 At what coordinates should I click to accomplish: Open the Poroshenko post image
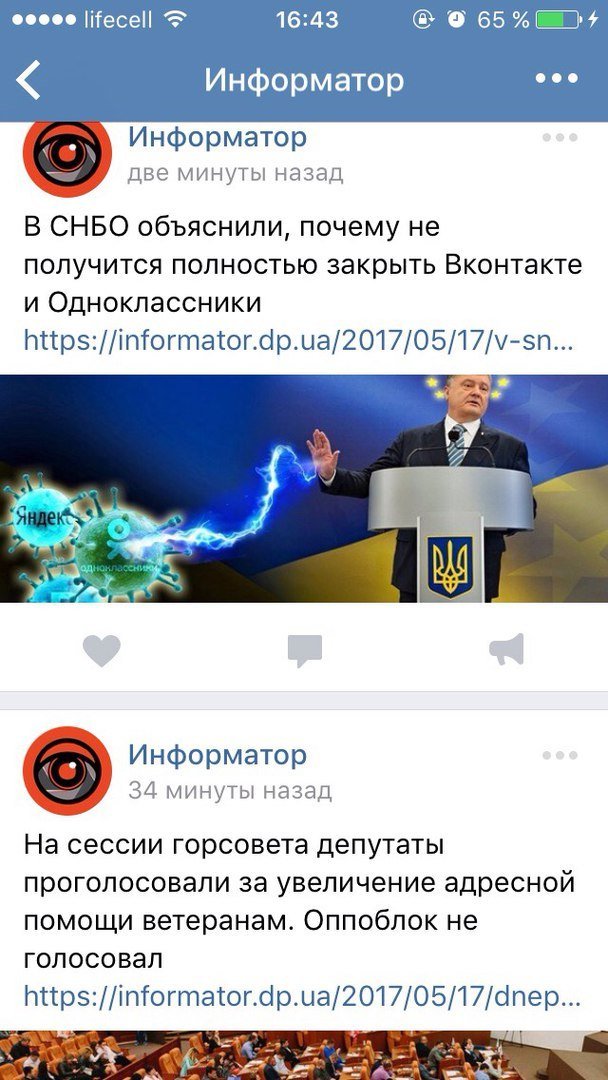tap(304, 488)
